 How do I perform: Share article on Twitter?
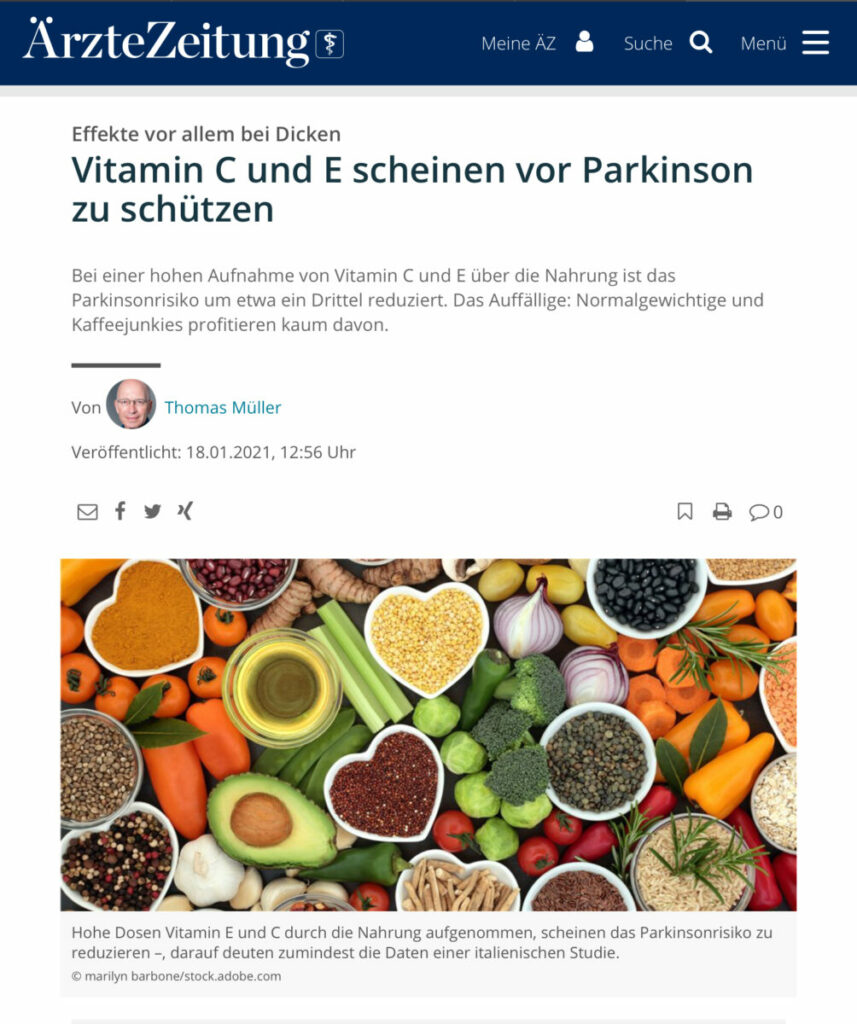(x=152, y=511)
